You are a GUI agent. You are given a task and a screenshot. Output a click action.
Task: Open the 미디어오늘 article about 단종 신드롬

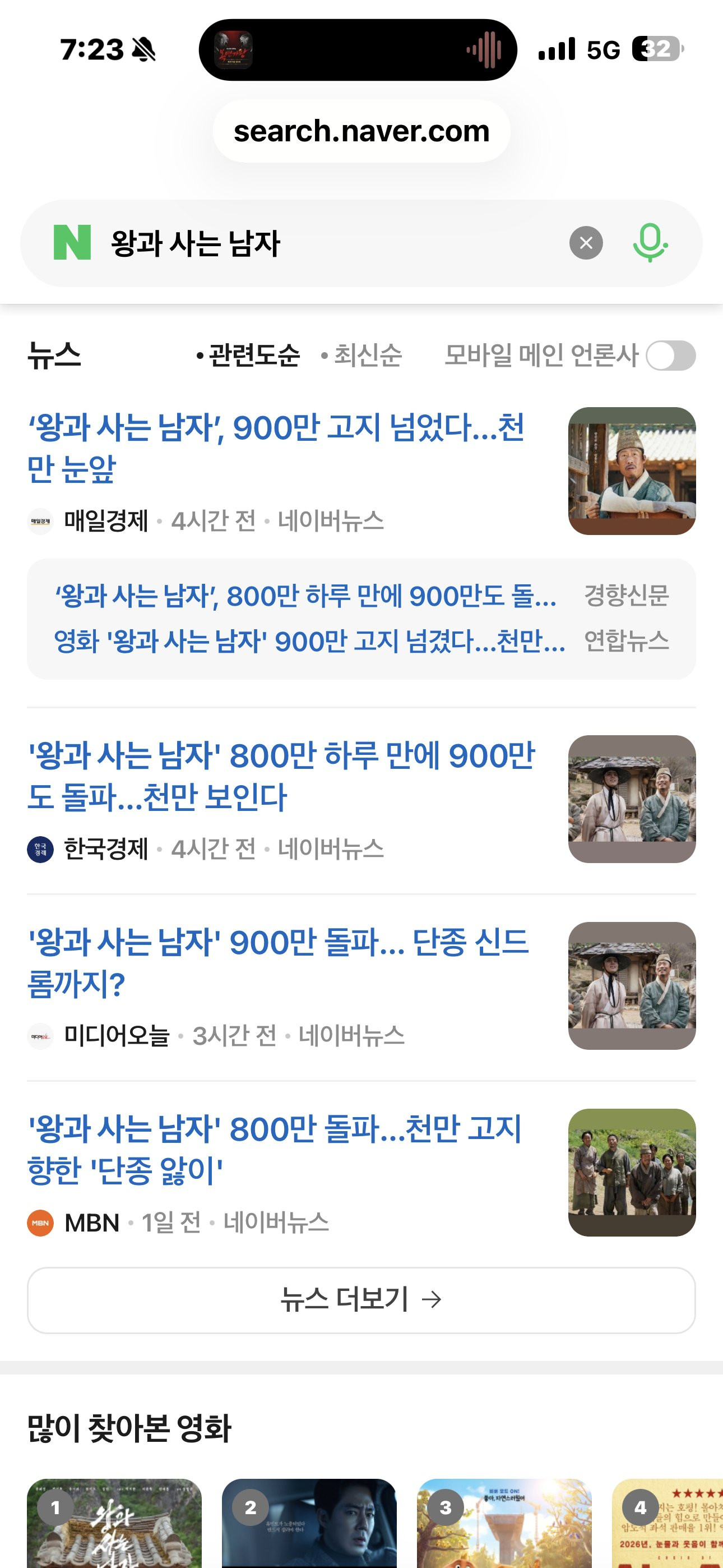click(x=278, y=962)
